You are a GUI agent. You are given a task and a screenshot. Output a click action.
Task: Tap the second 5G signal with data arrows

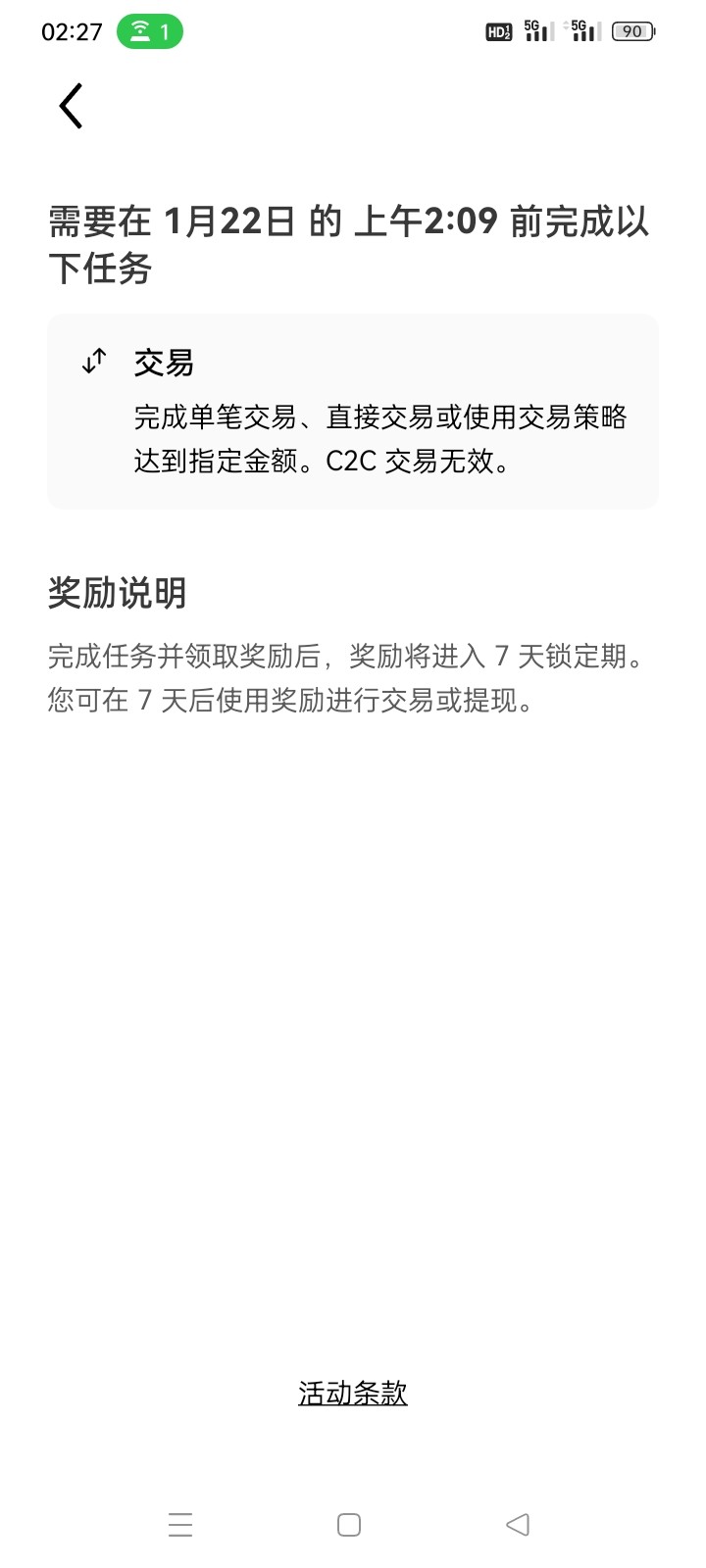tap(580, 30)
